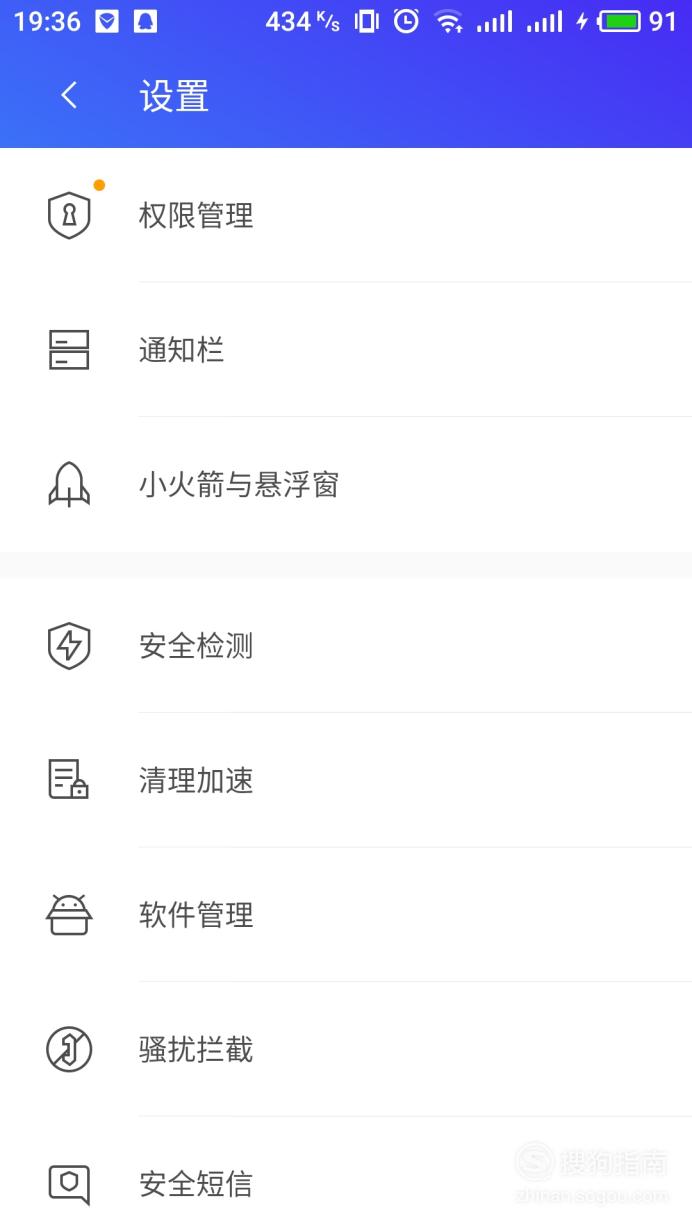Open 权限管理 settings
692x1230 pixels.
(346, 215)
